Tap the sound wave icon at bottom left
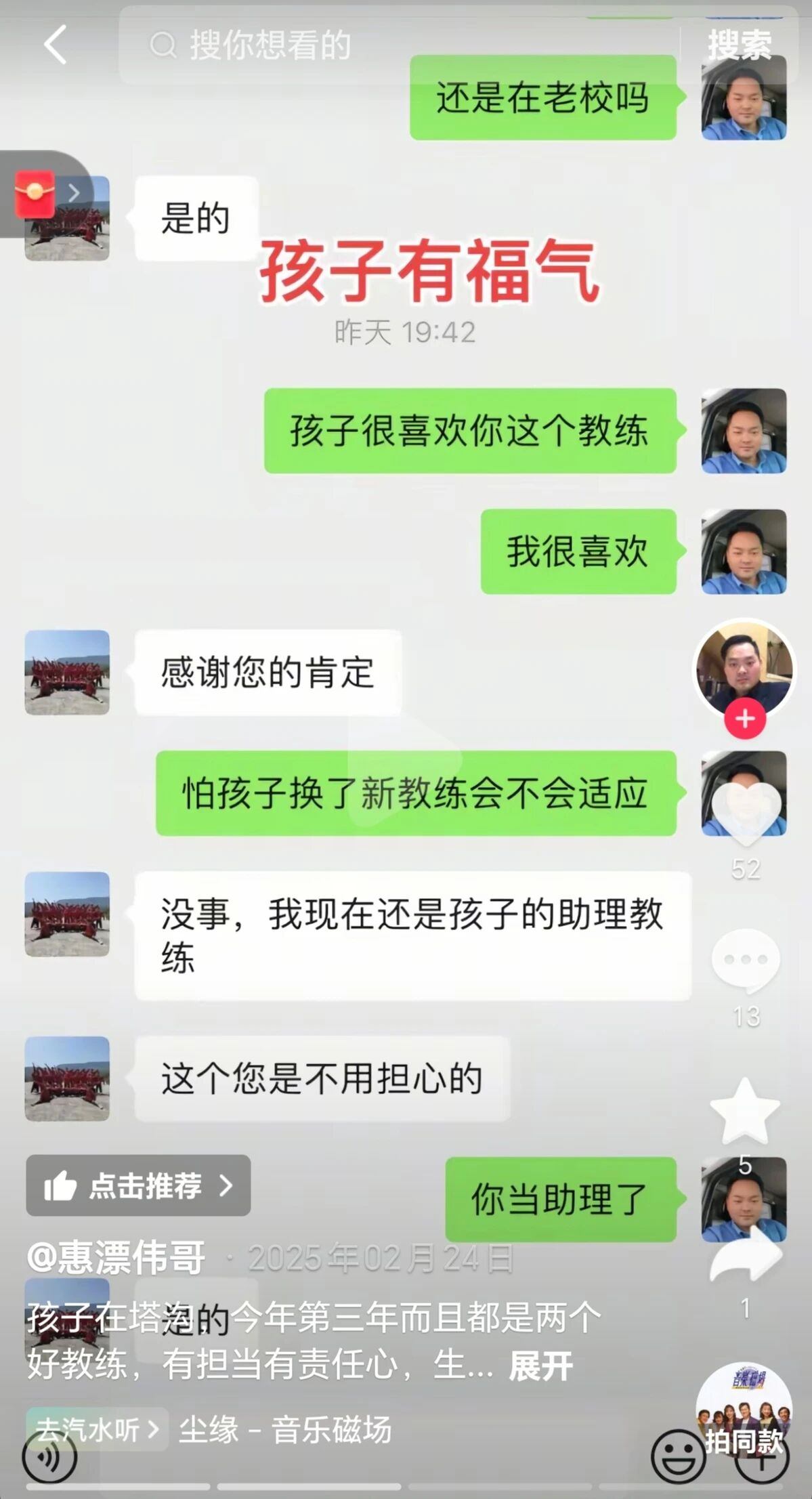 (49, 1455)
